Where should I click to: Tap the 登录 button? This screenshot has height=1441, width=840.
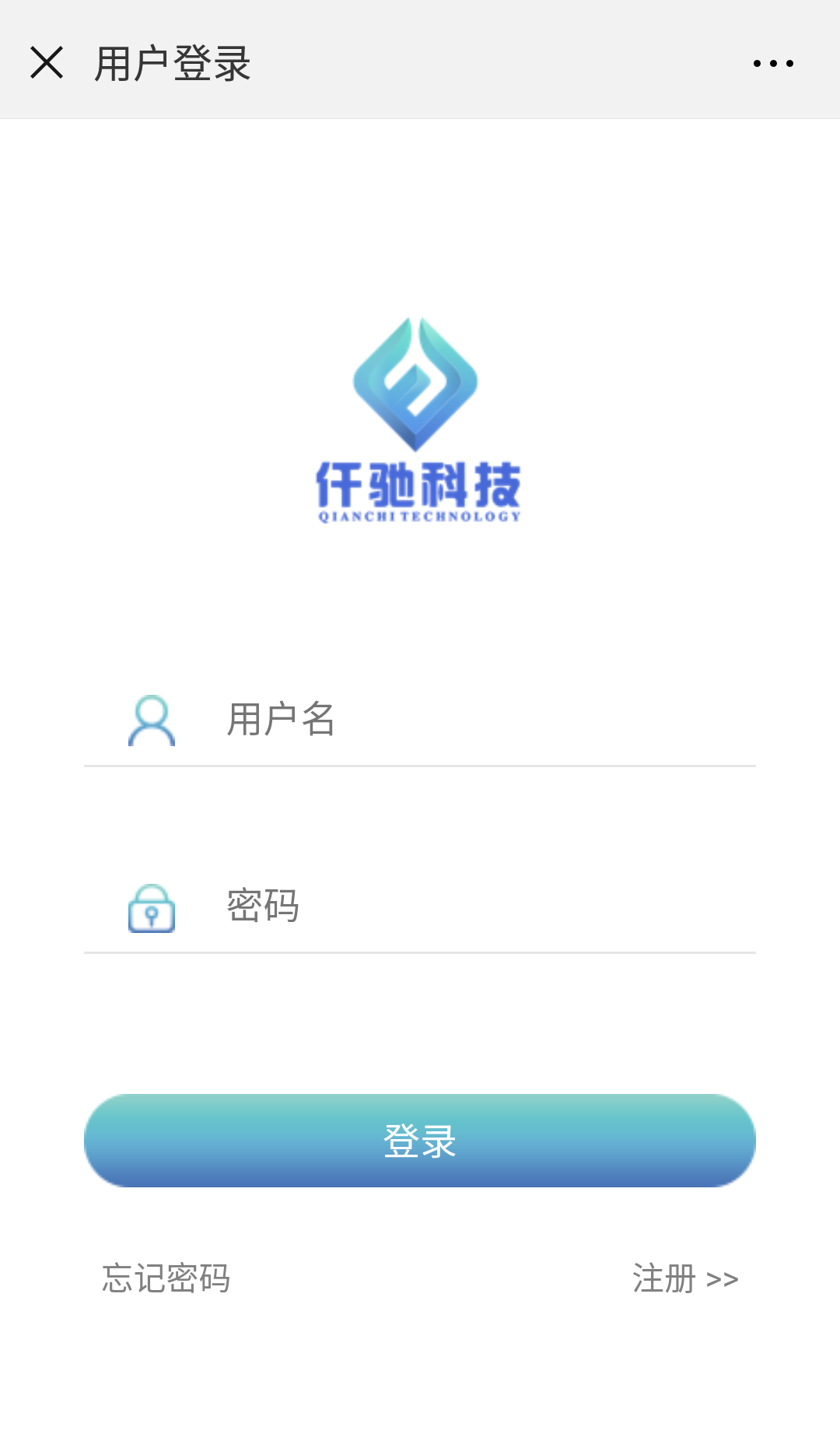pyautogui.click(x=420, y=1141)
